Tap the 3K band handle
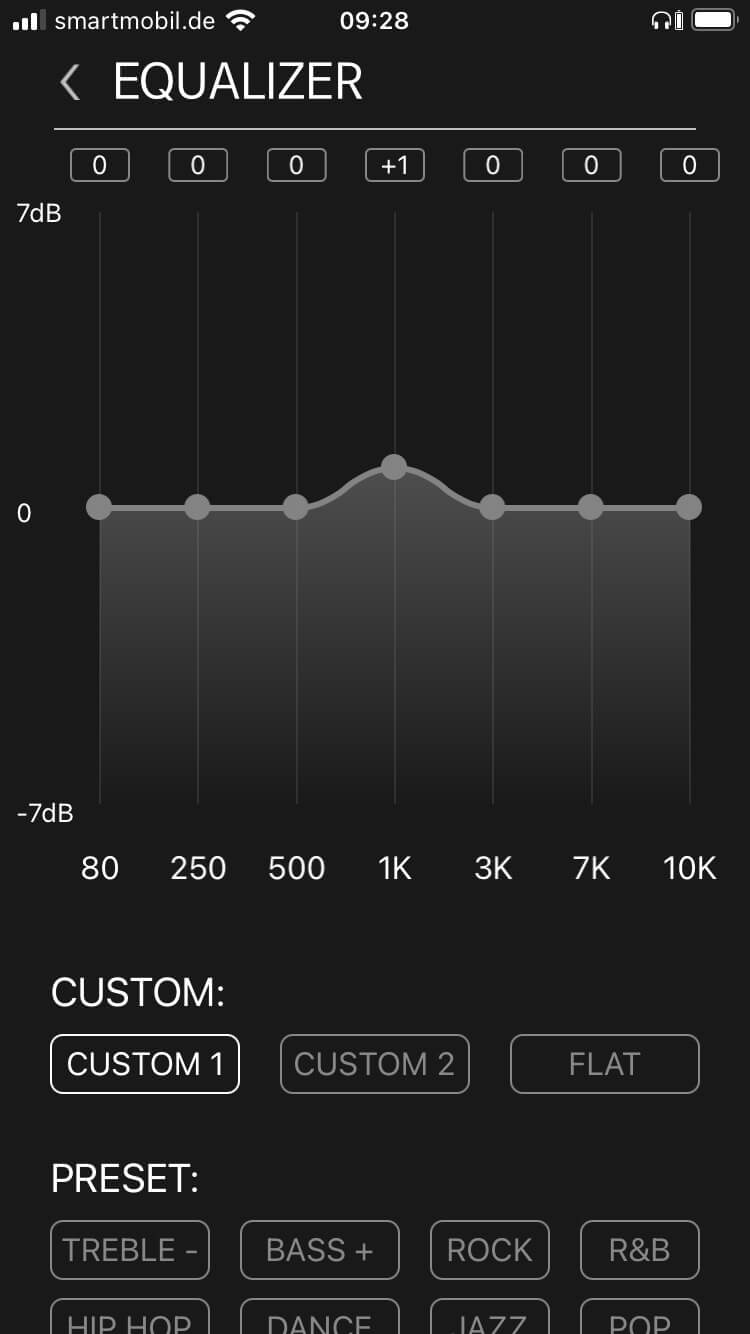The width and height of the screenshot is (750, 1334). tap(492, 507)
